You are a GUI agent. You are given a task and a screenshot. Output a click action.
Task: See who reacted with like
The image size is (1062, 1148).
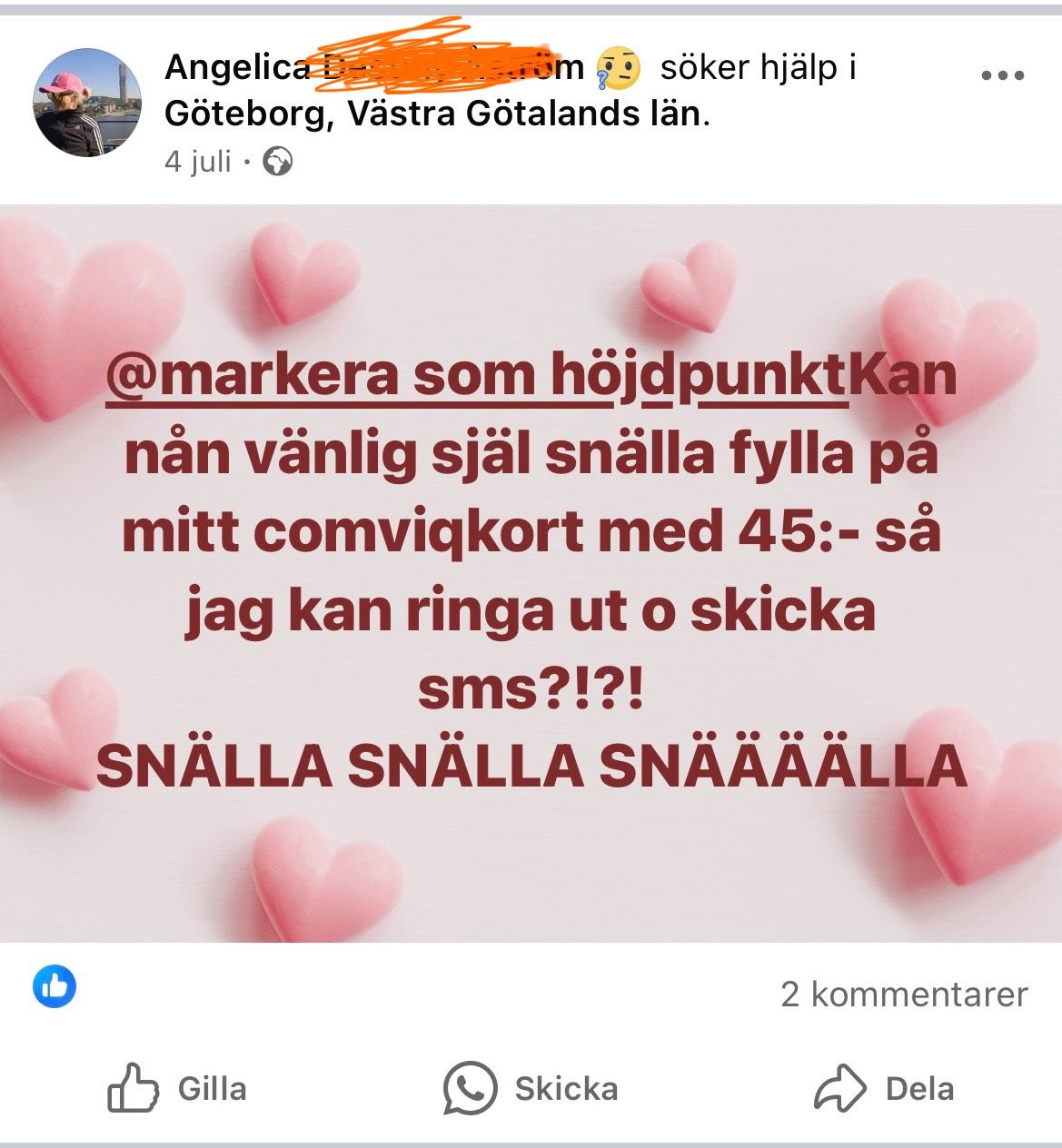(55, 986)
